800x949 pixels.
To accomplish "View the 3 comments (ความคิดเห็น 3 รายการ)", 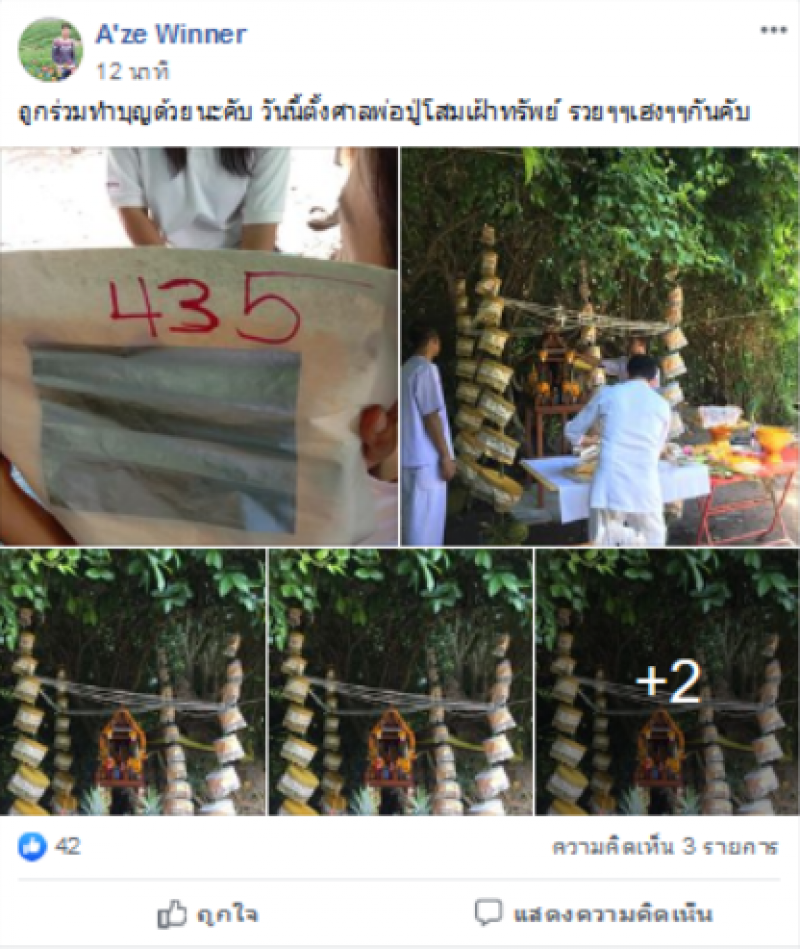I will click(665, 848).
